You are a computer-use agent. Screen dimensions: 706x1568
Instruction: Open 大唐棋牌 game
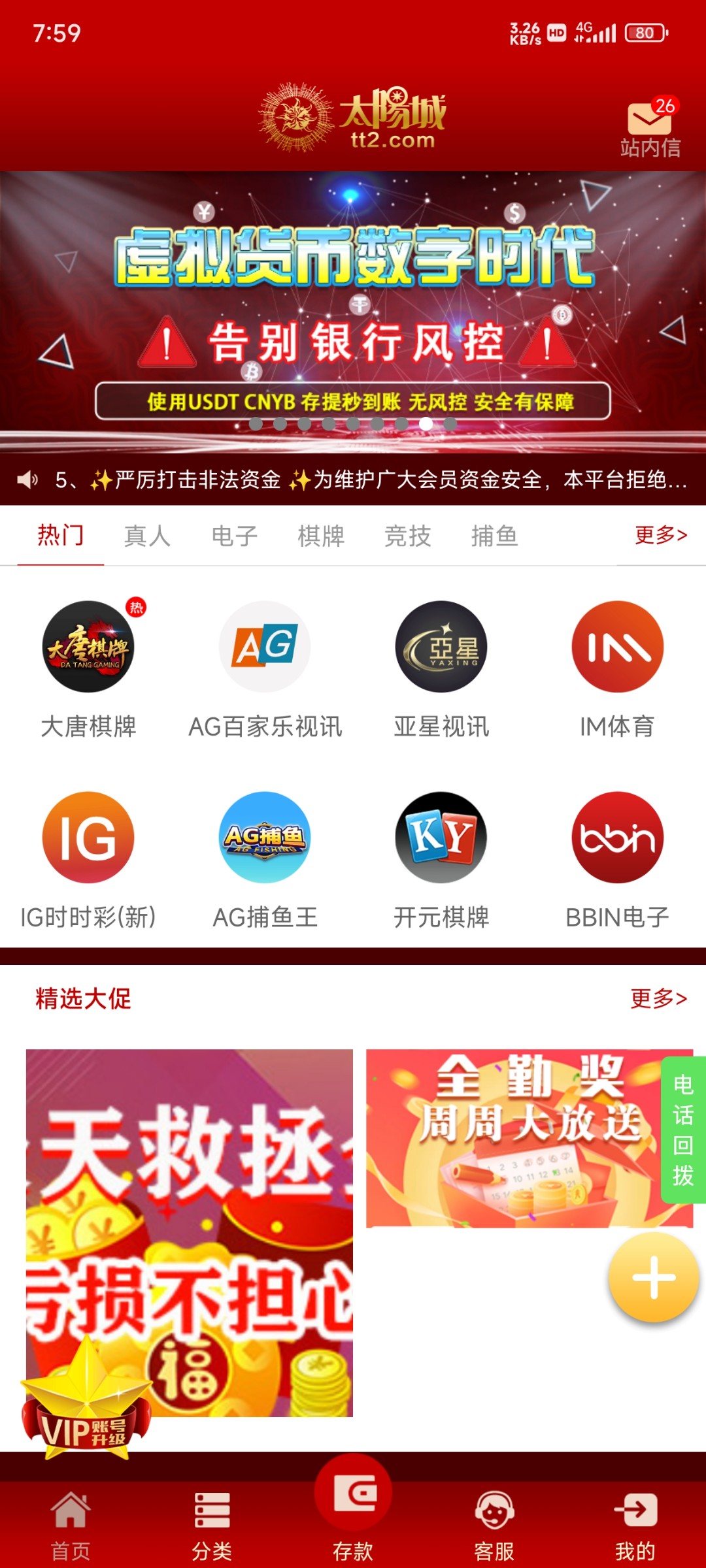tap(88, 647)
